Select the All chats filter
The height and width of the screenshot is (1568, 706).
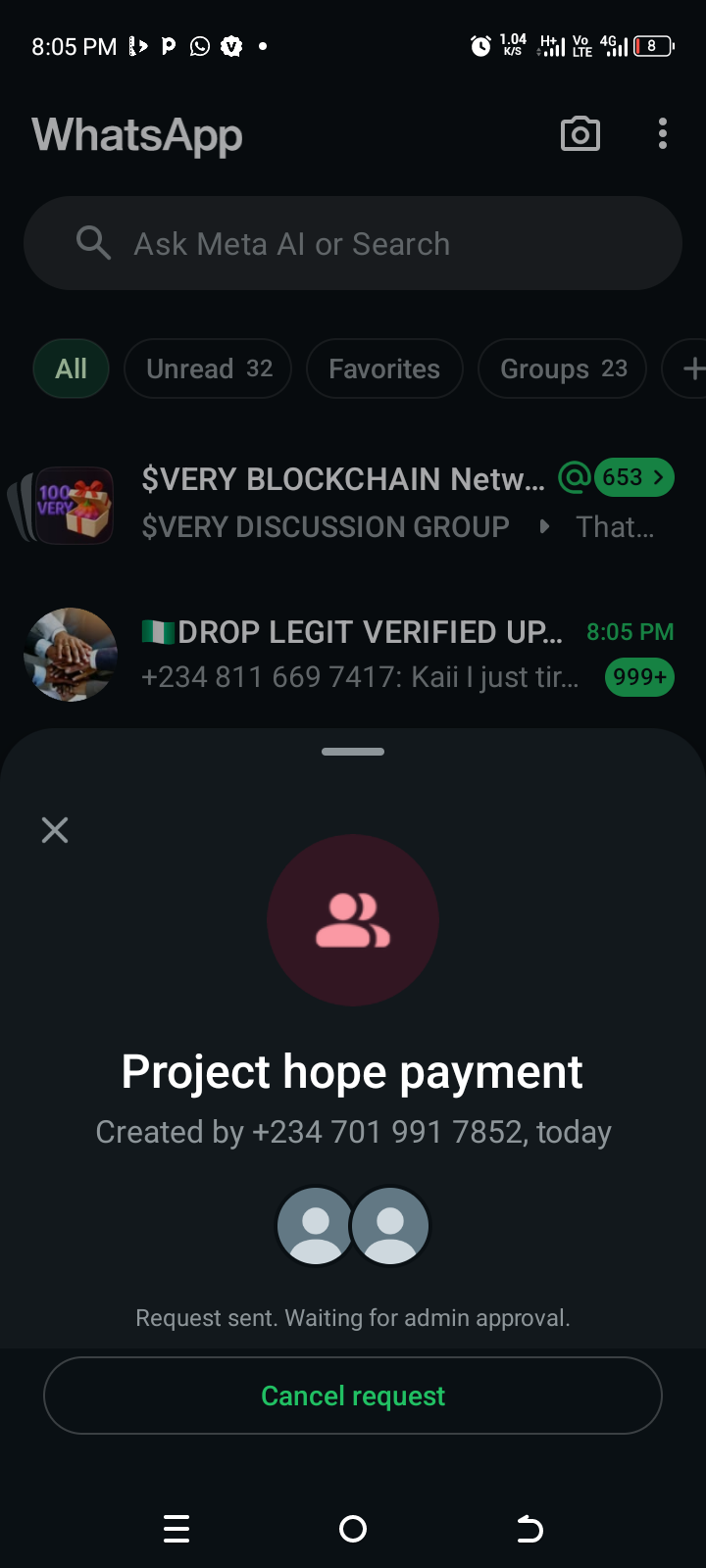(71, 368)
